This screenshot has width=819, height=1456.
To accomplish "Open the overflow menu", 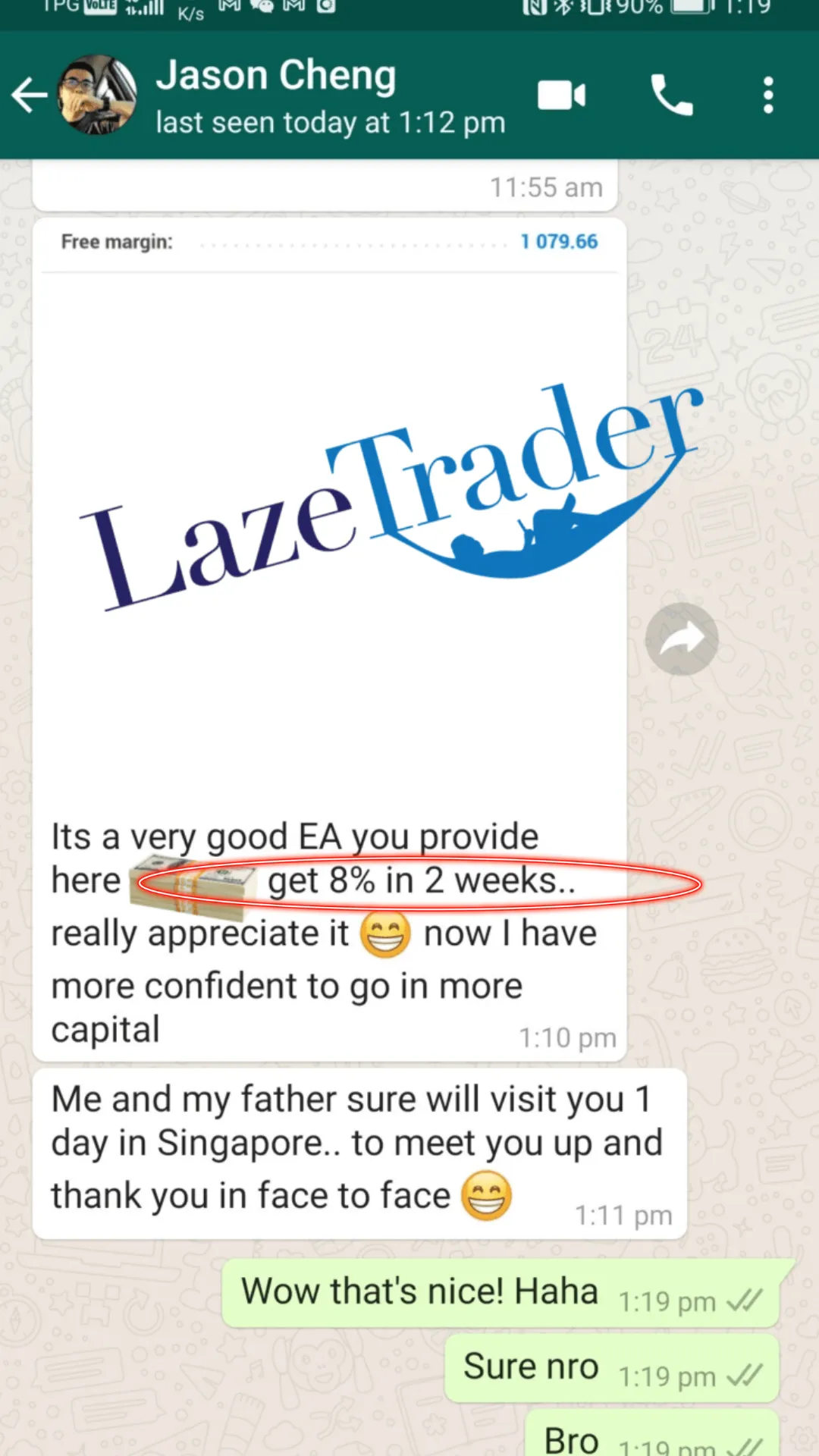I will pyautogui.click(x=768, y=96).
